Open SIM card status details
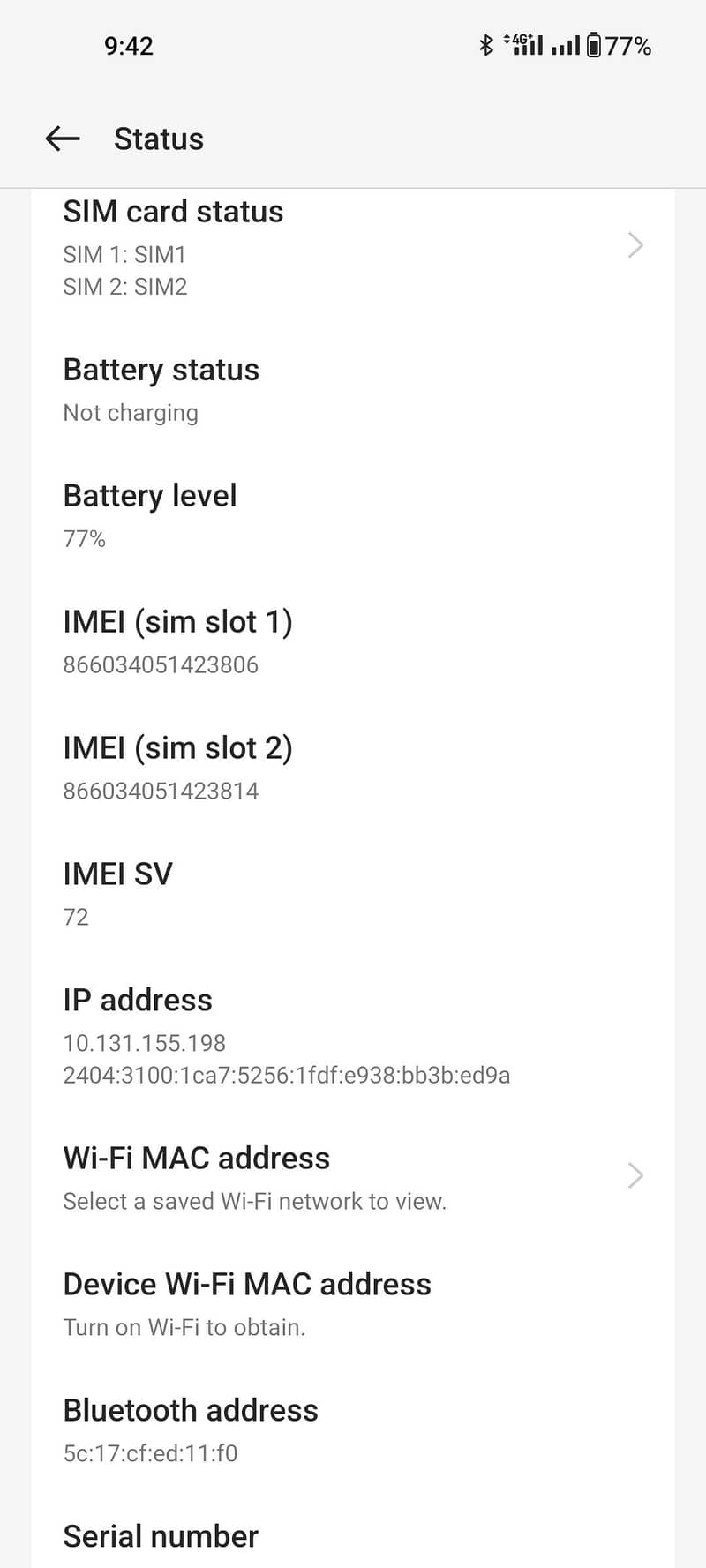706x1568 pixels. (351, 246)
